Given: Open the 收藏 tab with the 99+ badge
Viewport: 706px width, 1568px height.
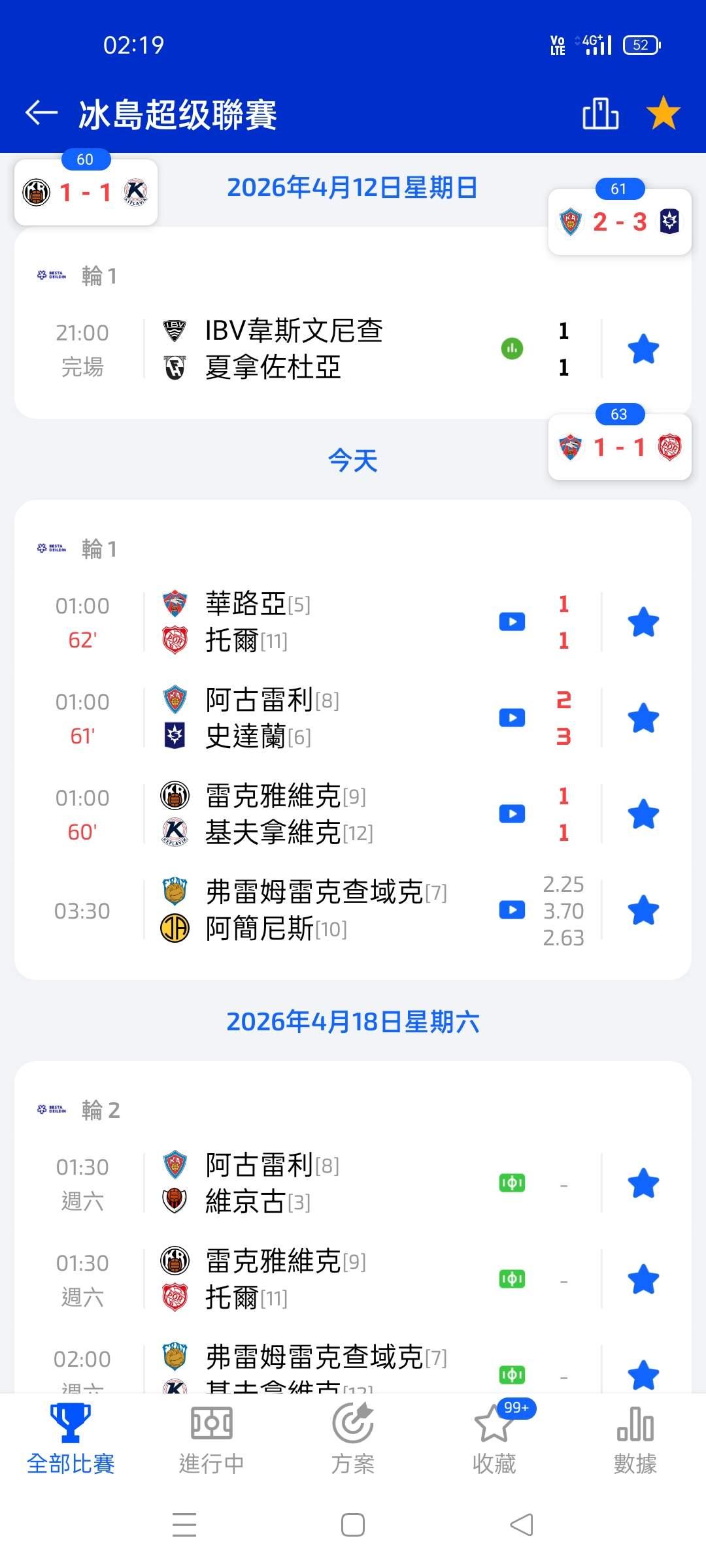Looking at the screenshot, I should 495,1440.
